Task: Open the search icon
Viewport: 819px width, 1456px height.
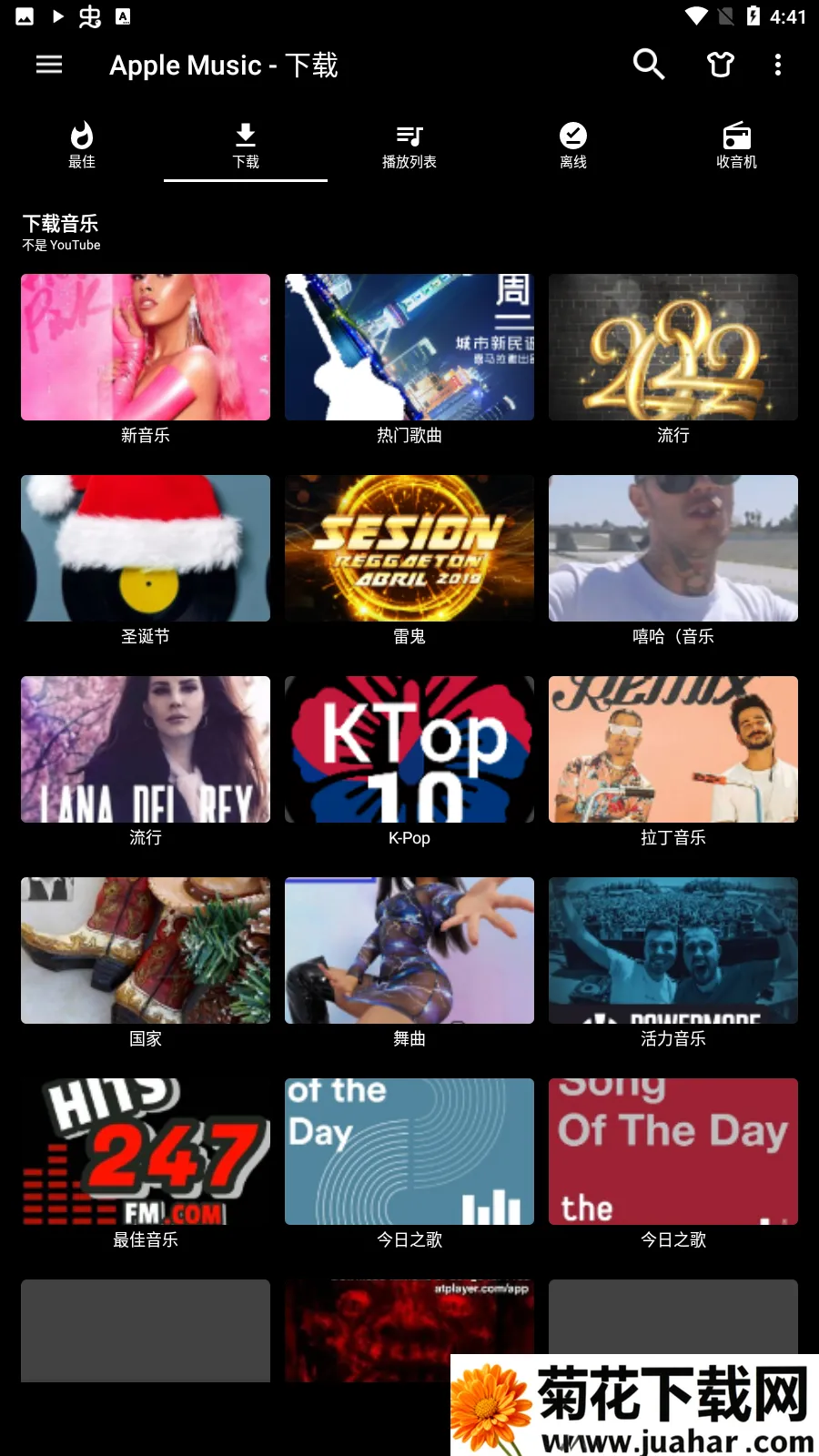Action: point(648,65)
